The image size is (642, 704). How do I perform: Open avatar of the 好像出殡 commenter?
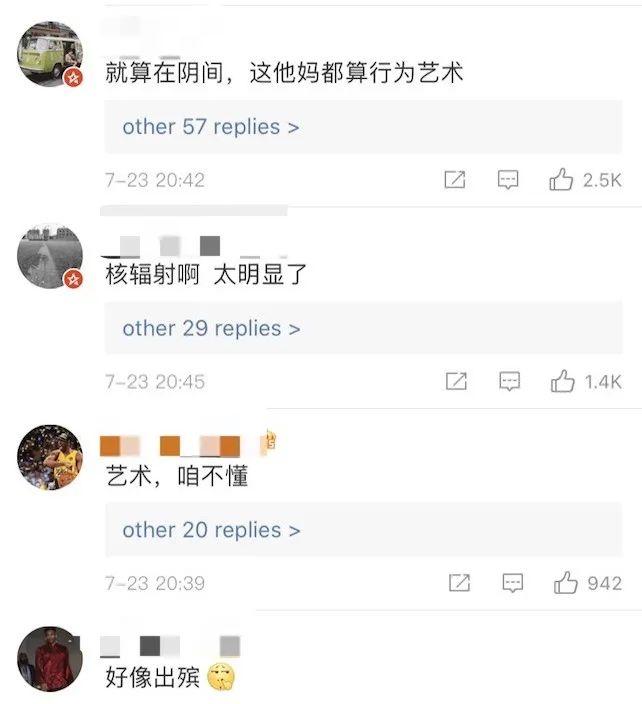tap(50, 658)
